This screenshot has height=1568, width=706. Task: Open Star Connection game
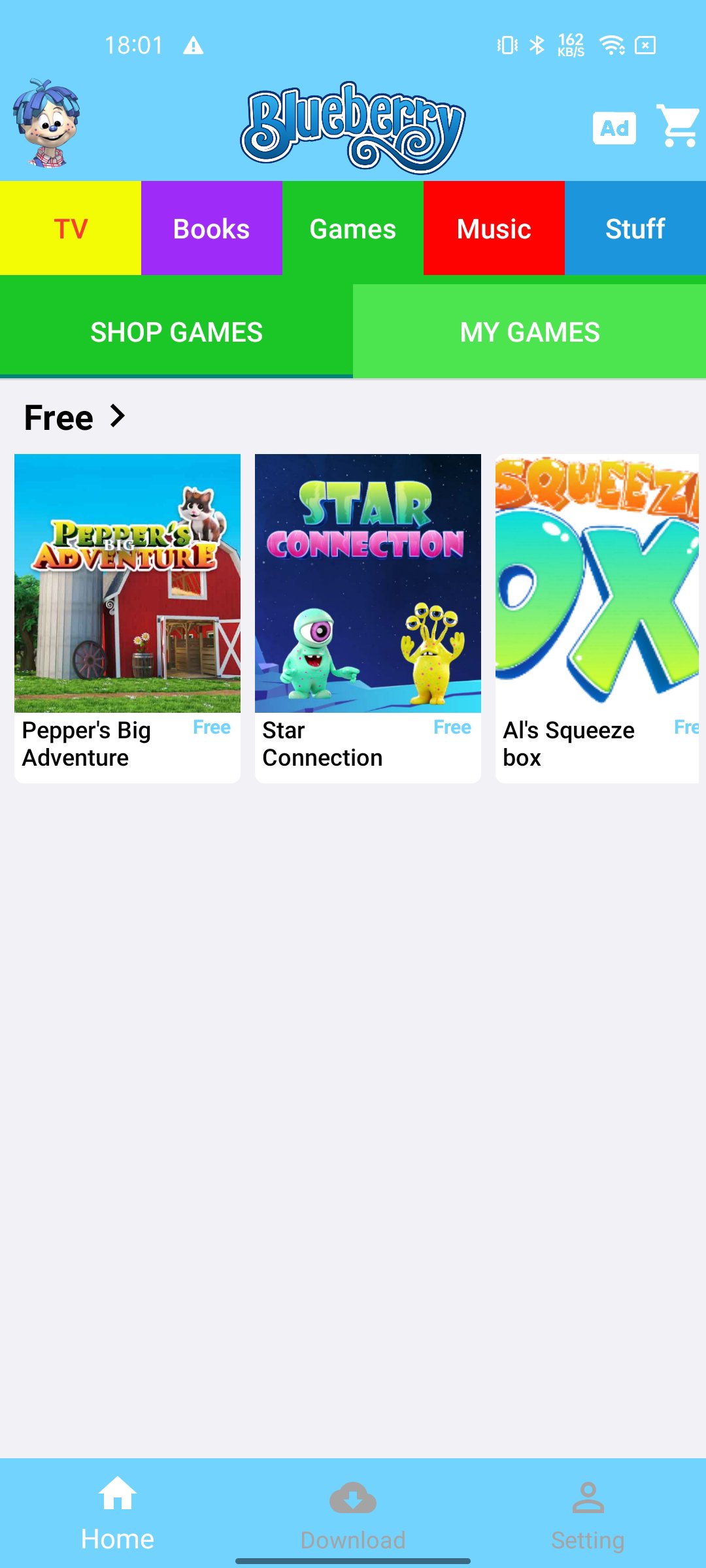pos(368,617)
